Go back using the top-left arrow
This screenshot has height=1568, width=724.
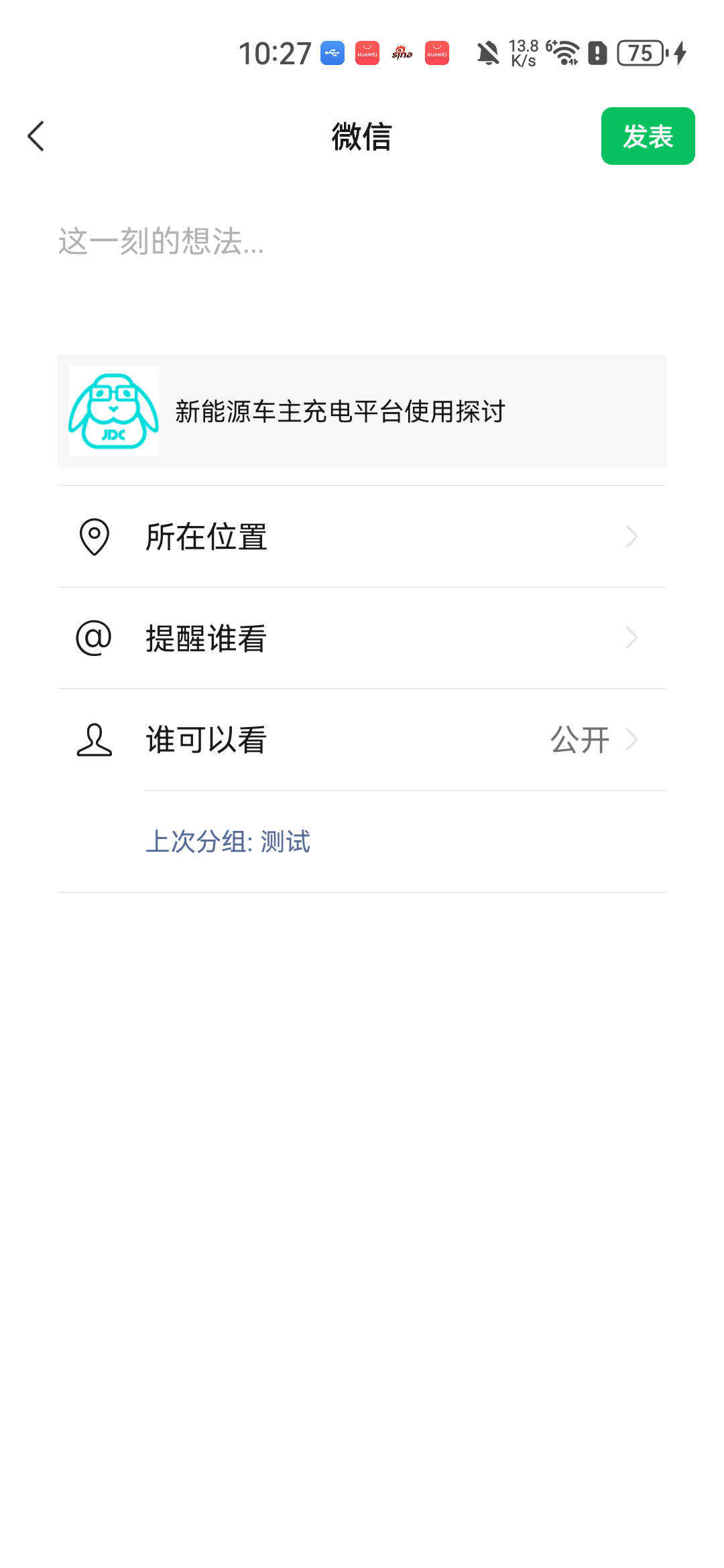coord(36,137)
